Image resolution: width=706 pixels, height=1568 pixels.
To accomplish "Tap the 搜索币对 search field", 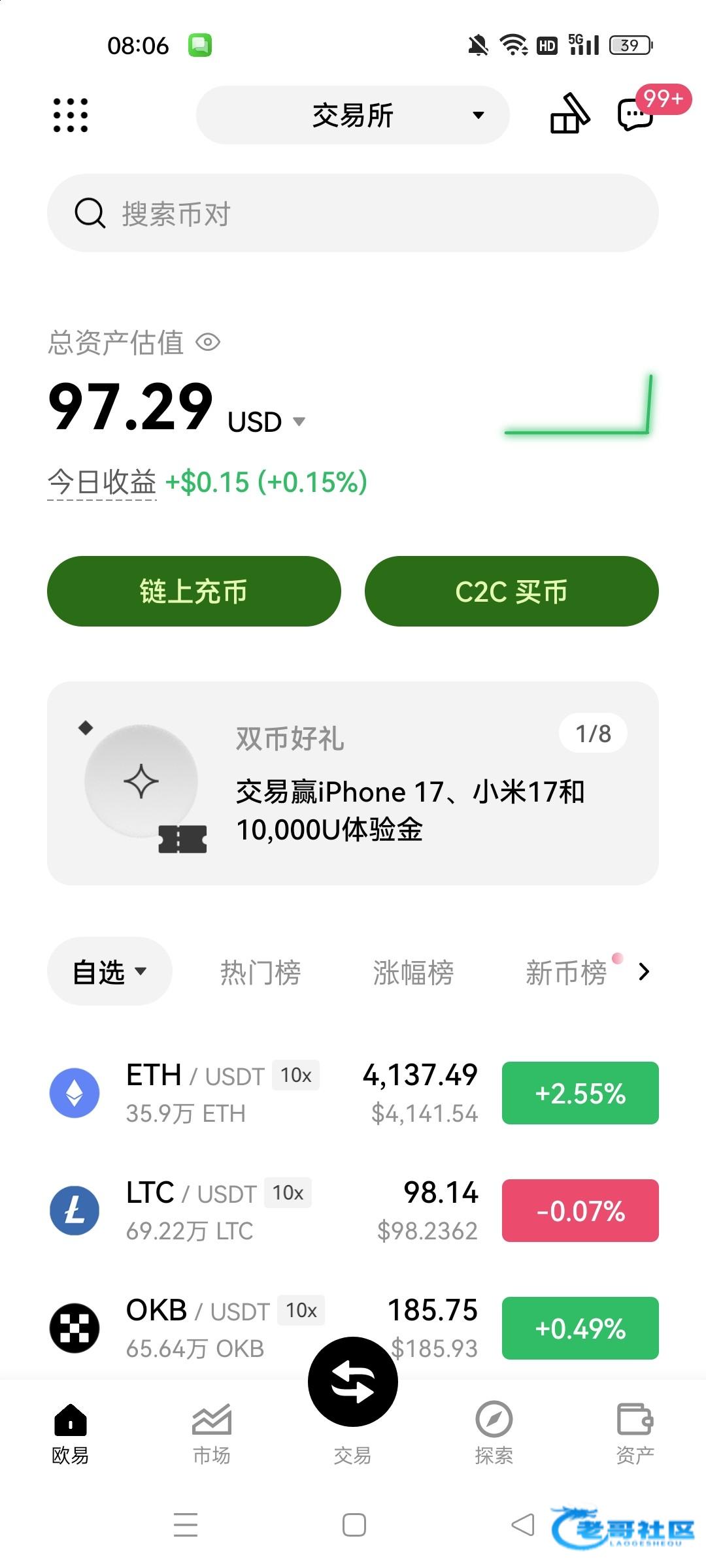I will [x=353, y=213].
